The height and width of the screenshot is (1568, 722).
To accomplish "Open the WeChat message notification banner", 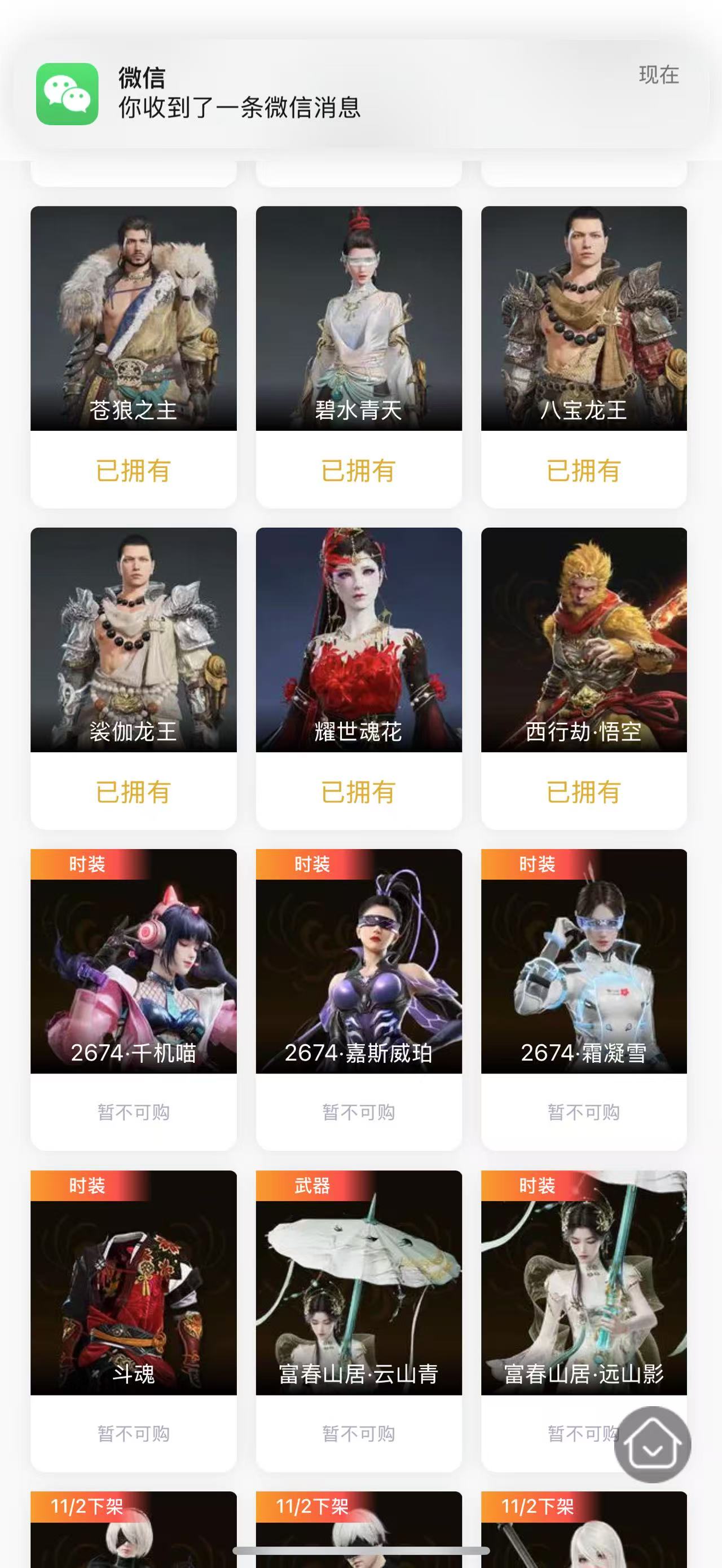I will 359,93.
